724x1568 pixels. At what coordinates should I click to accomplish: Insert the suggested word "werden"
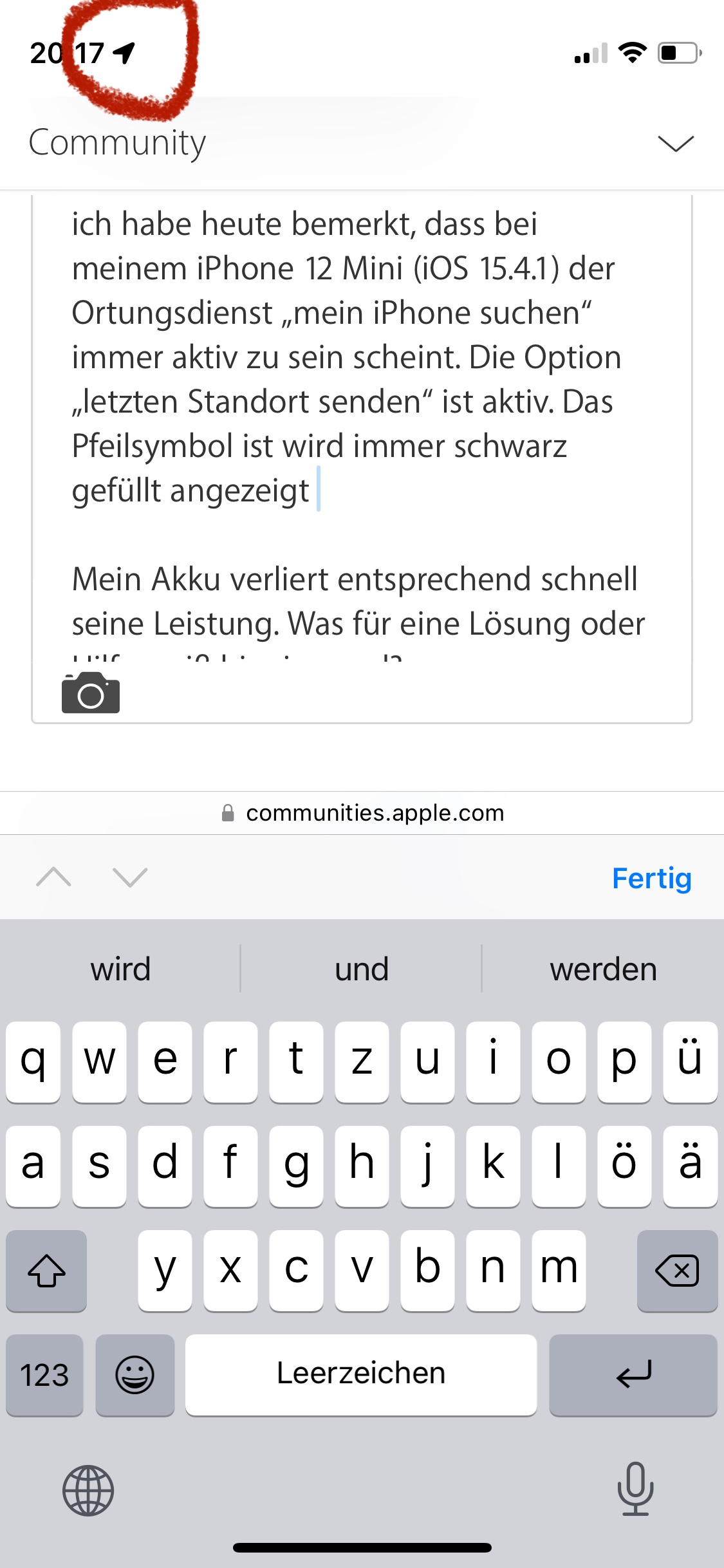603,969
